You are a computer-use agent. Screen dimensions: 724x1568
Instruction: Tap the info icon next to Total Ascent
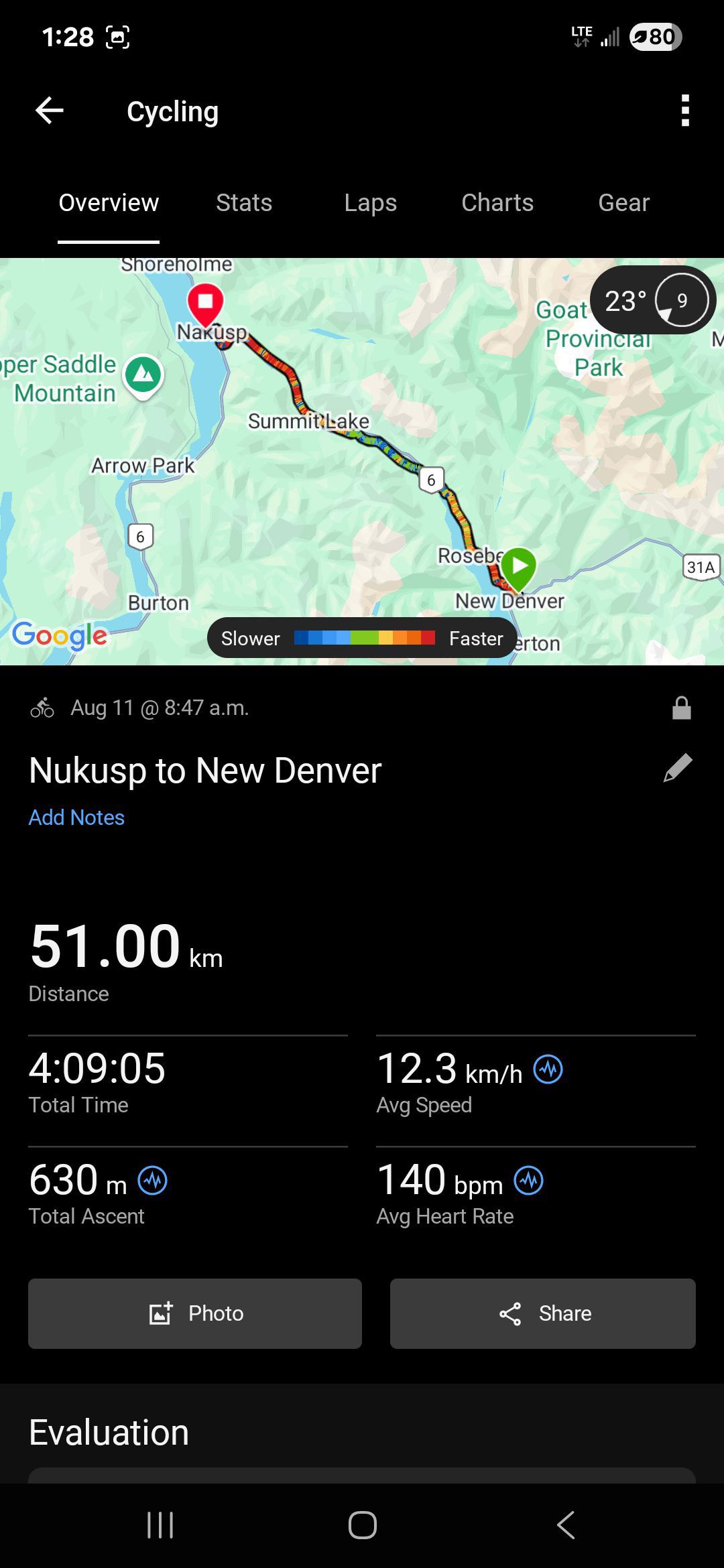pos(152,1181)
